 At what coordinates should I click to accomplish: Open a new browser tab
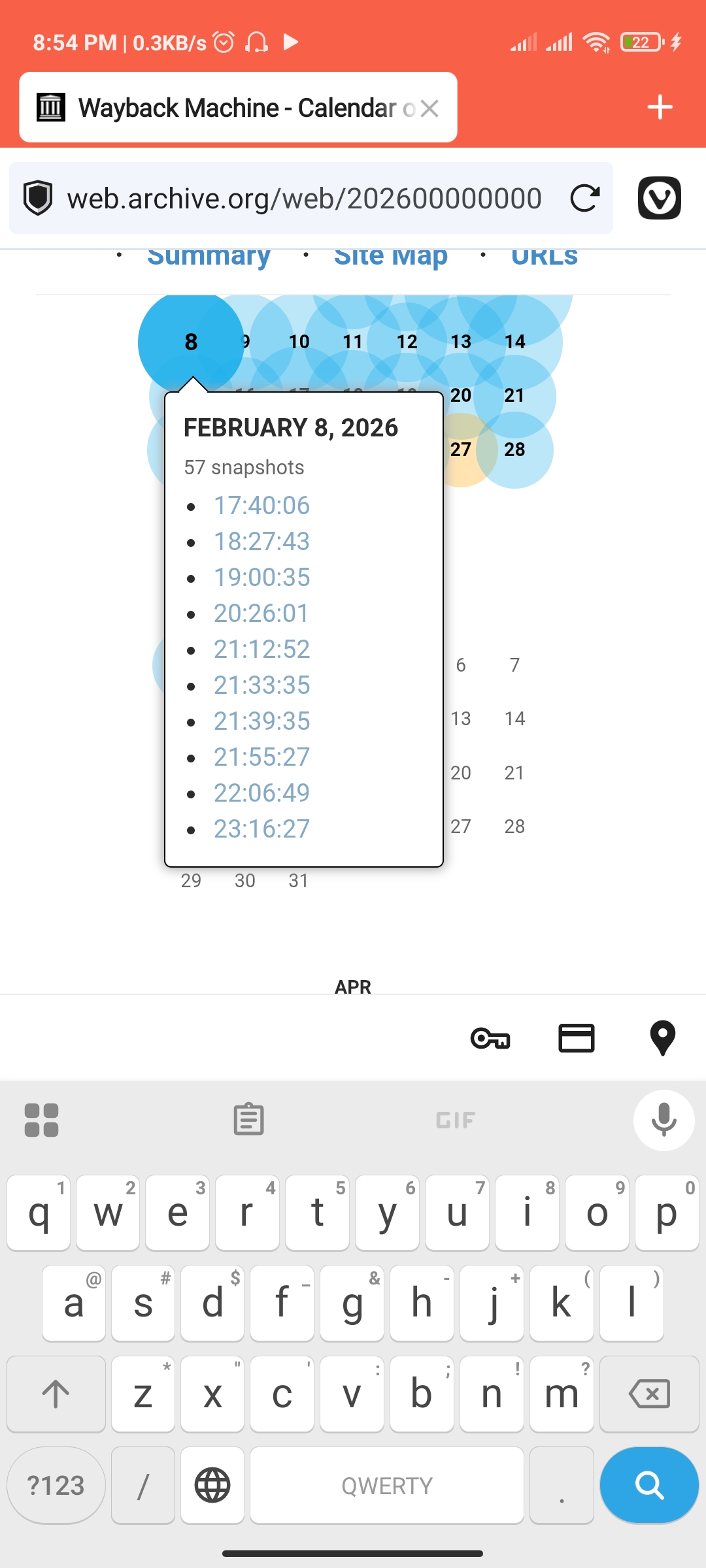pos(660,107)
